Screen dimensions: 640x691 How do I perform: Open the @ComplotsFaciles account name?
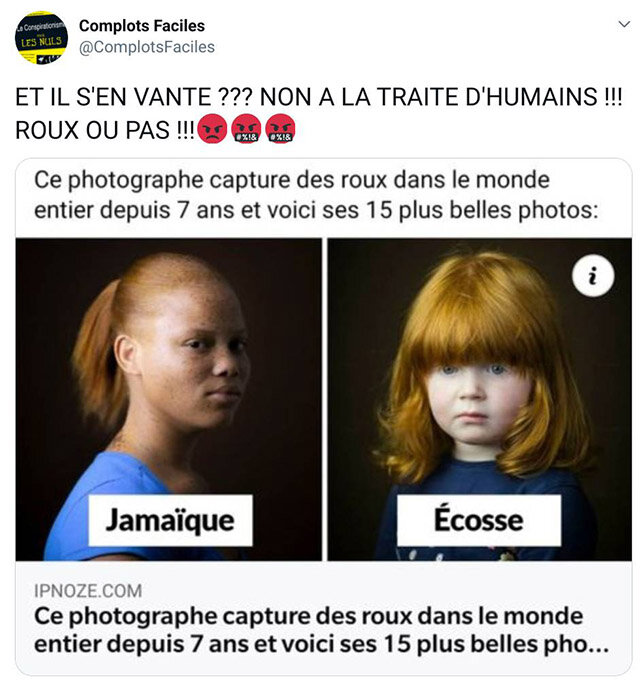pos(146,47)
